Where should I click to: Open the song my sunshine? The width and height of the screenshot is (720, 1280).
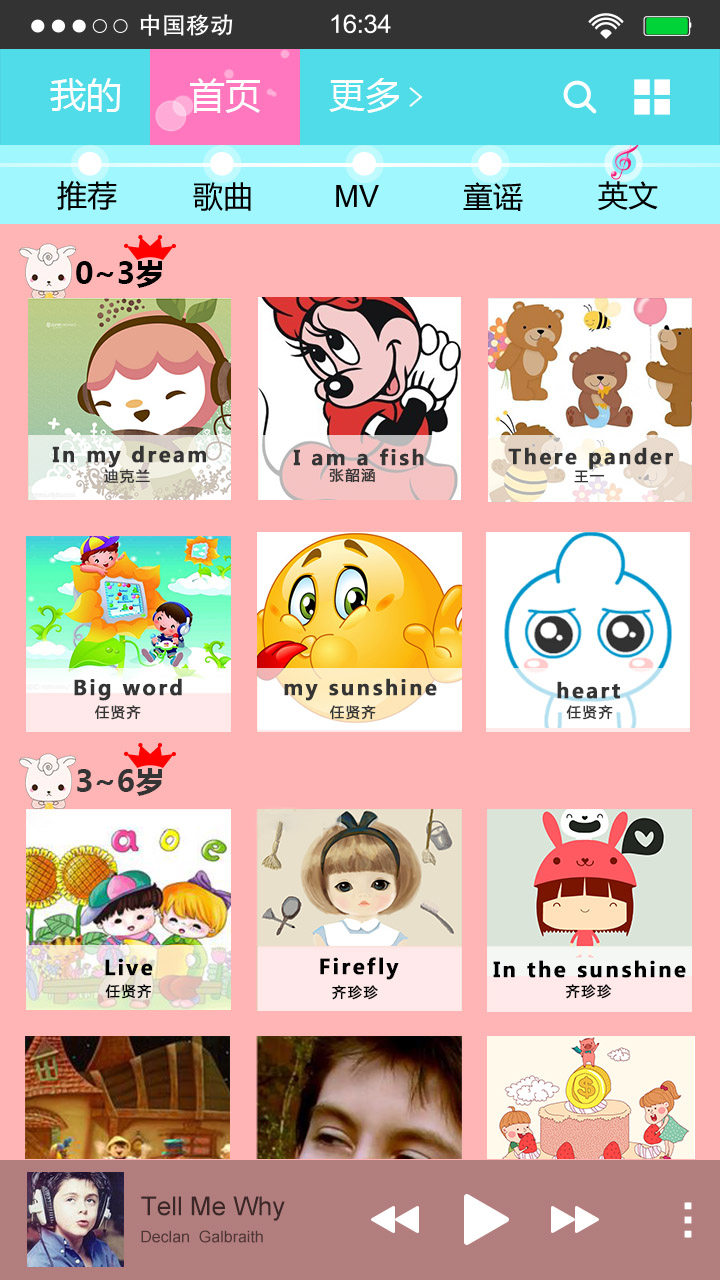[359, 631]
